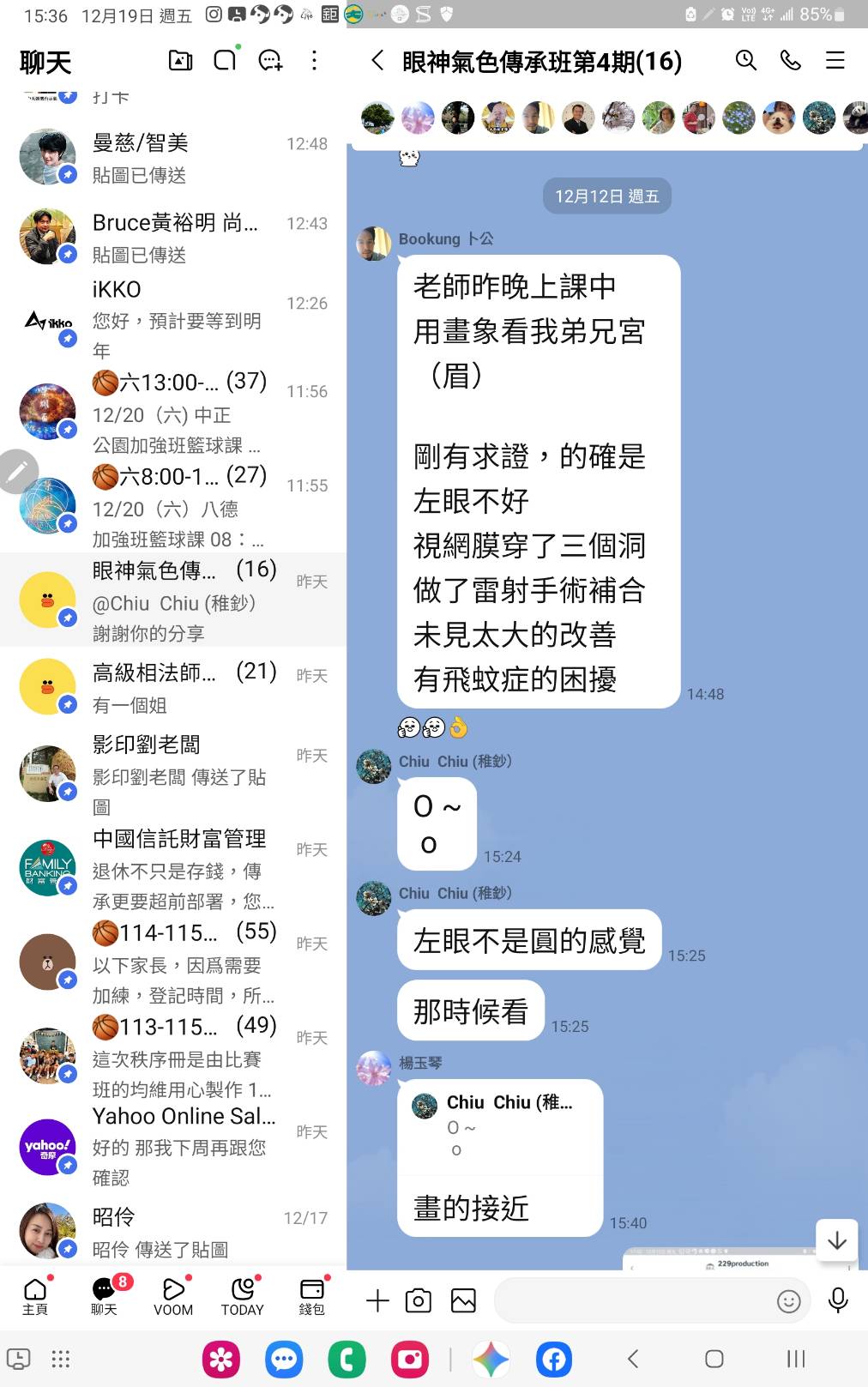Jump to the latest message

[x=836, y=1240]
